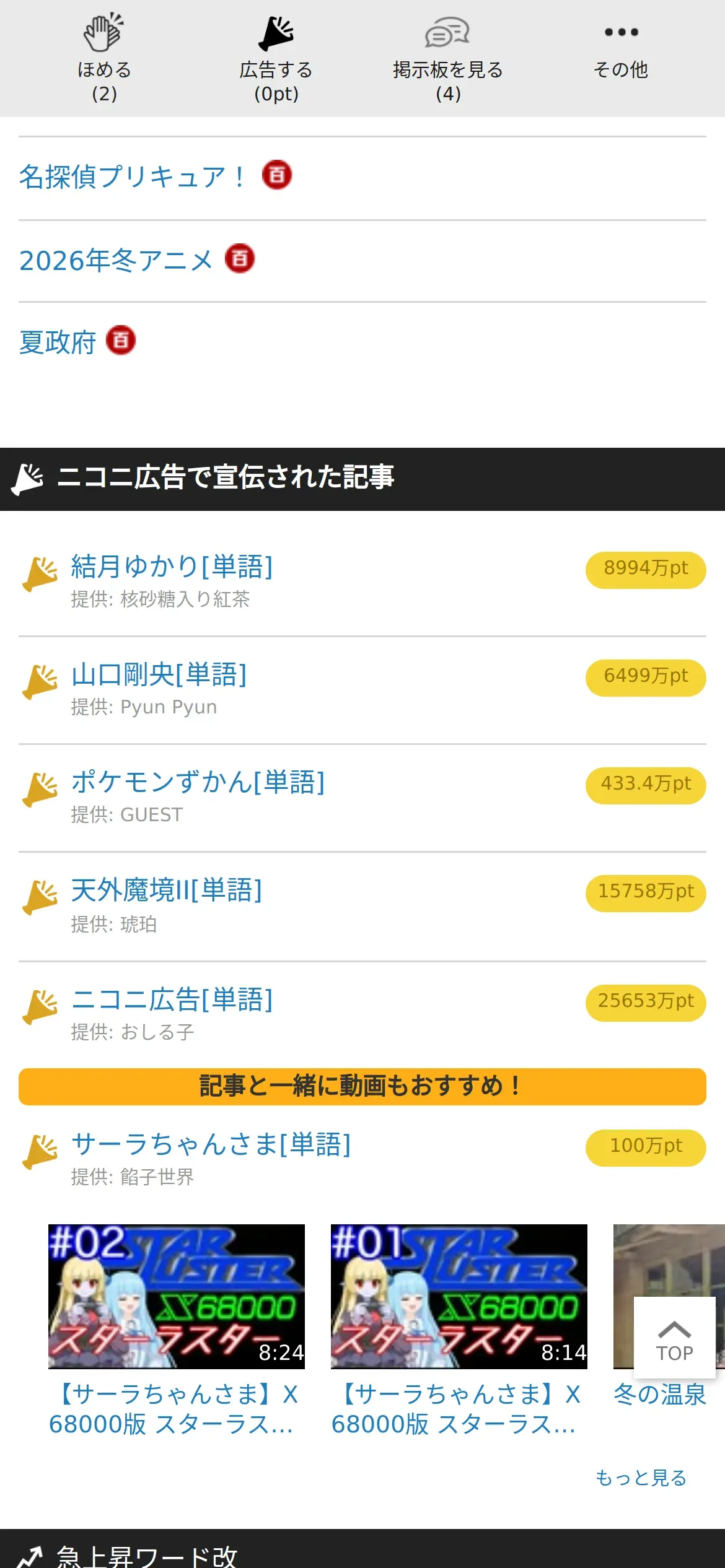The width and height of the screenshot is (725, 1568).
Task: Open the 冬の温泉 video
Action: tap(659, 1395)
